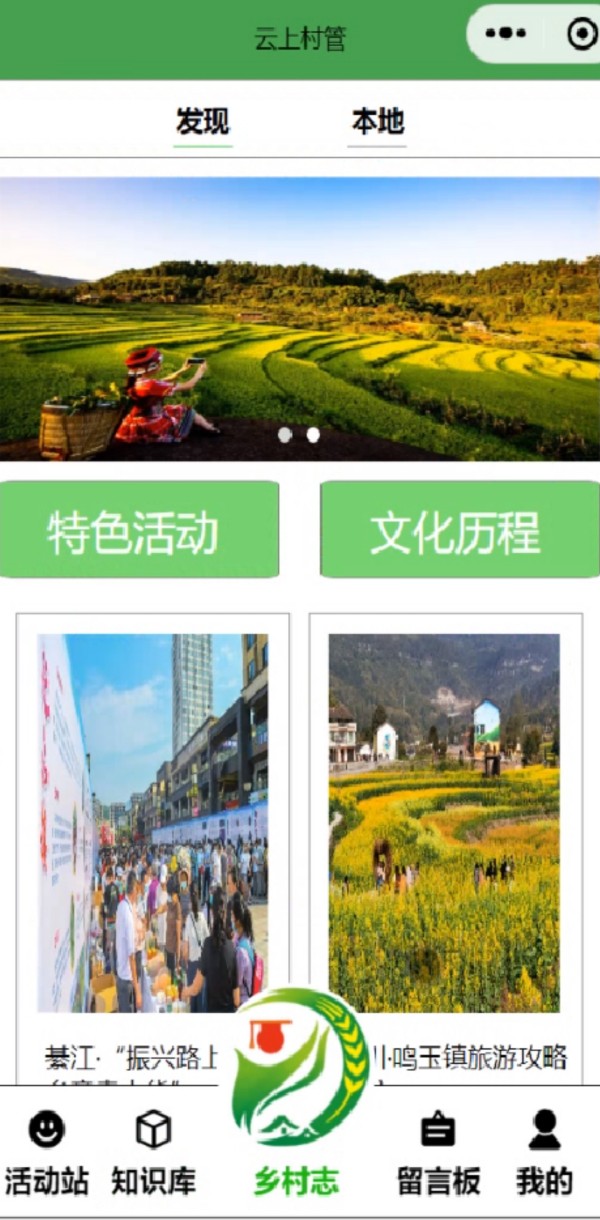
Task: Open 文化历程 section
Action: pos(459,530)
